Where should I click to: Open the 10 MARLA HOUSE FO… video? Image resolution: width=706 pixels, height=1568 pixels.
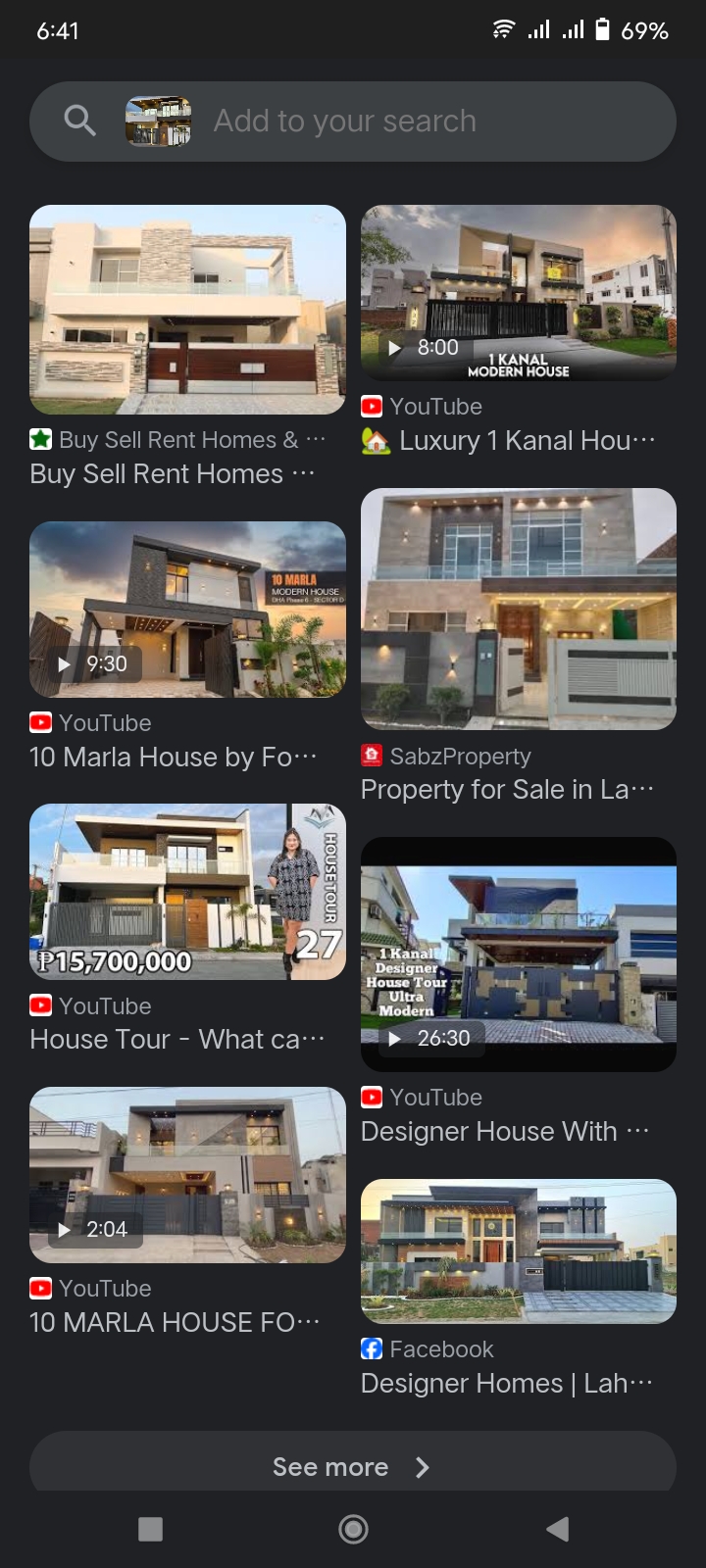point(187,1174)
